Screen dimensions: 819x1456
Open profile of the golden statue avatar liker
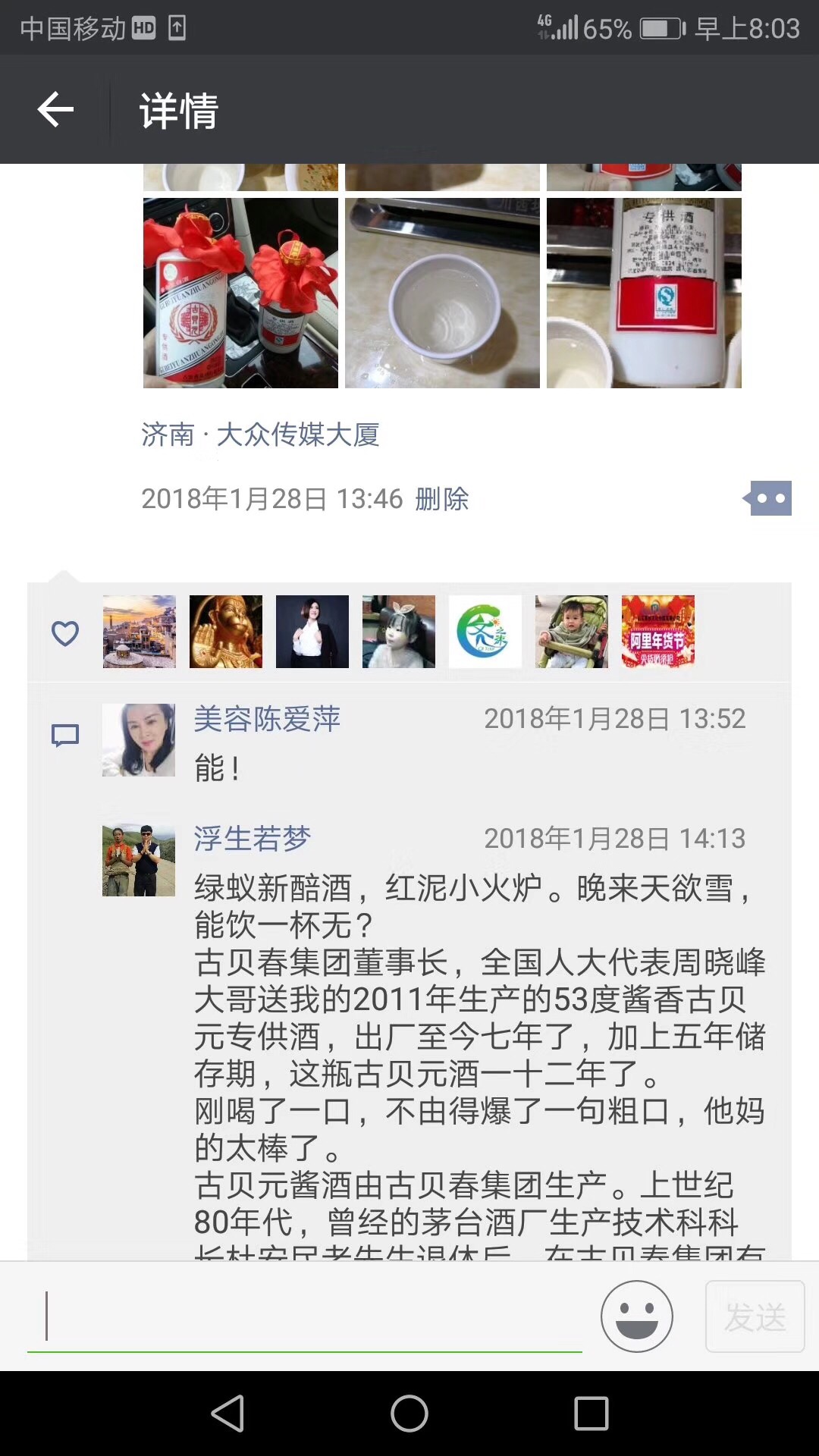[x=225, y=632]
